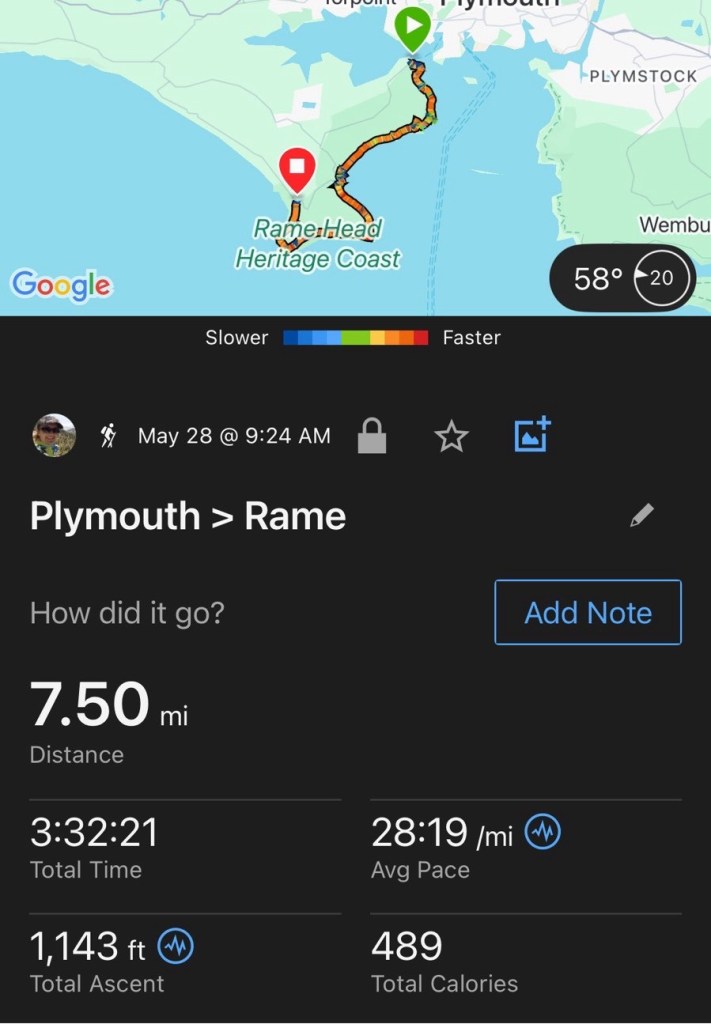This screenshot has width=711, height=1024.
Task: Open the user profile picture
Action: click(x=54, y=436)
